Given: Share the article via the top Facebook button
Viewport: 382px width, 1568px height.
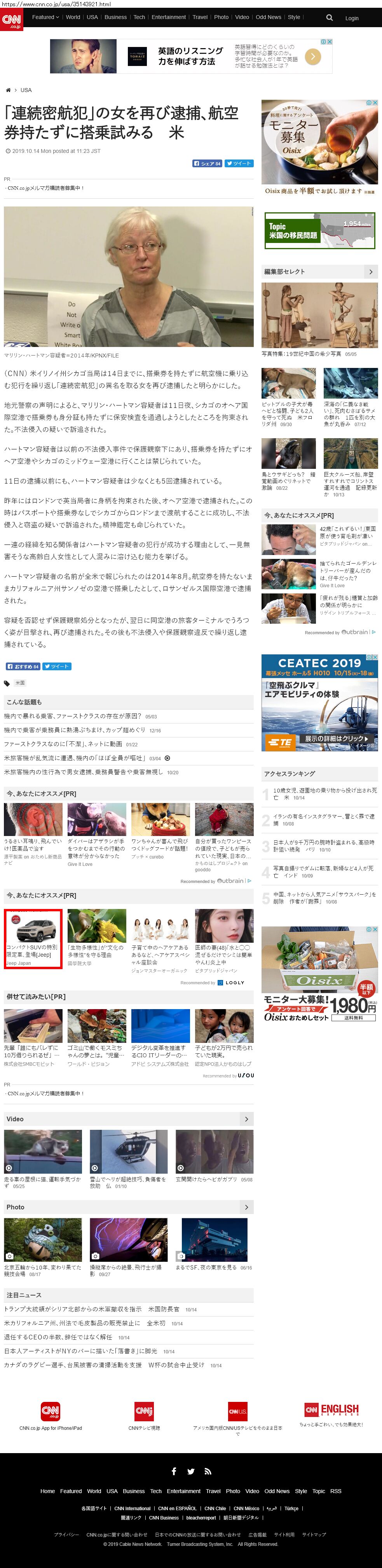Looking at the screenshot, I should point(207,164).
